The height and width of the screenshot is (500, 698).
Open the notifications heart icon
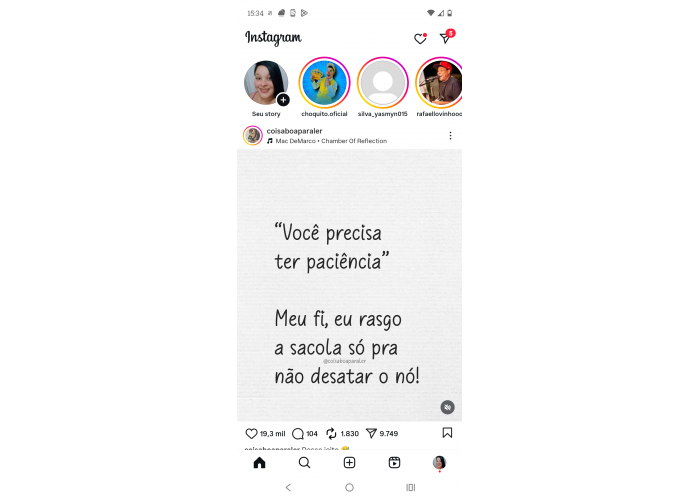coord(420,38)
